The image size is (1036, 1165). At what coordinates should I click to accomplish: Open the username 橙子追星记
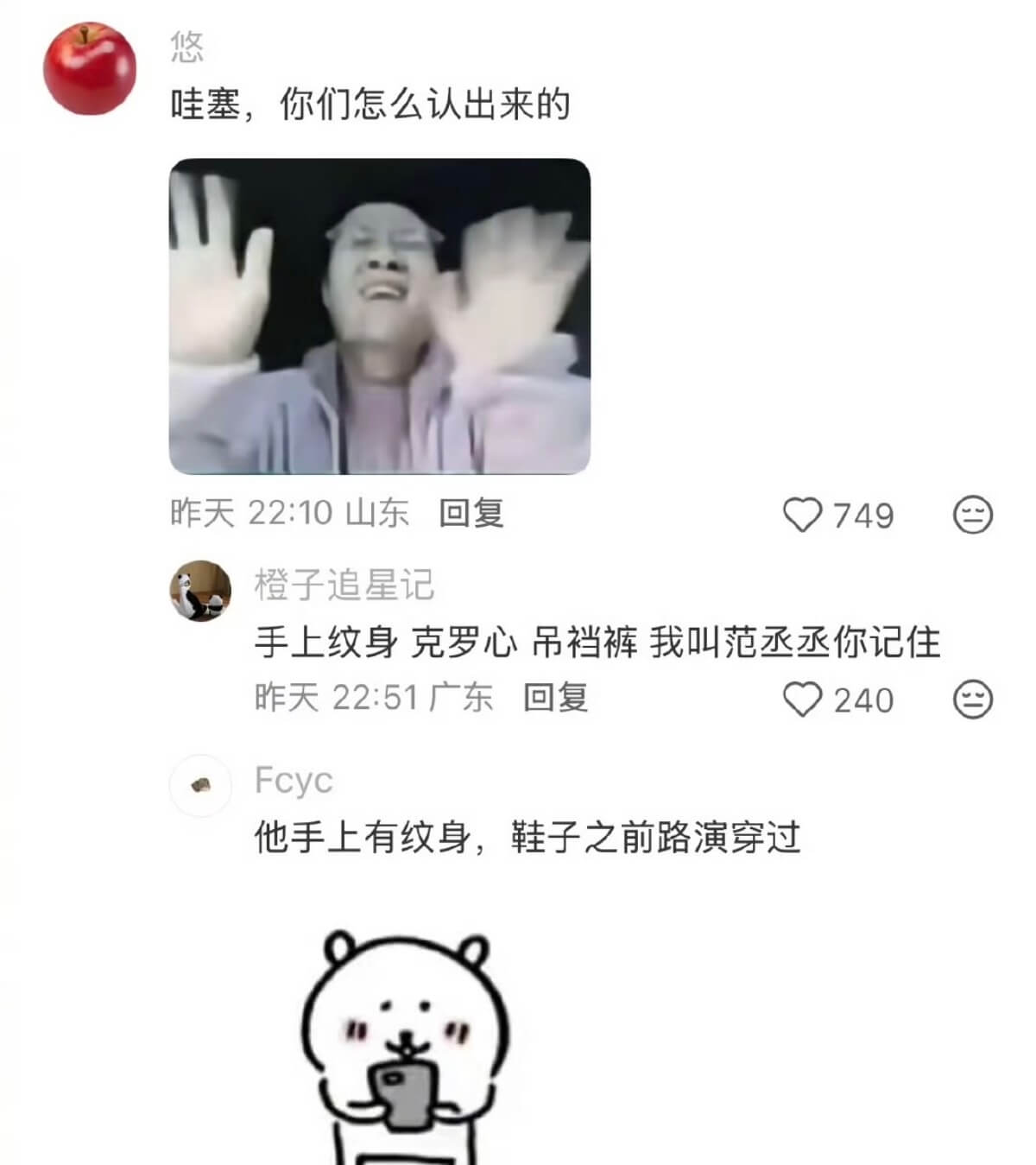[x=344, y=585]
